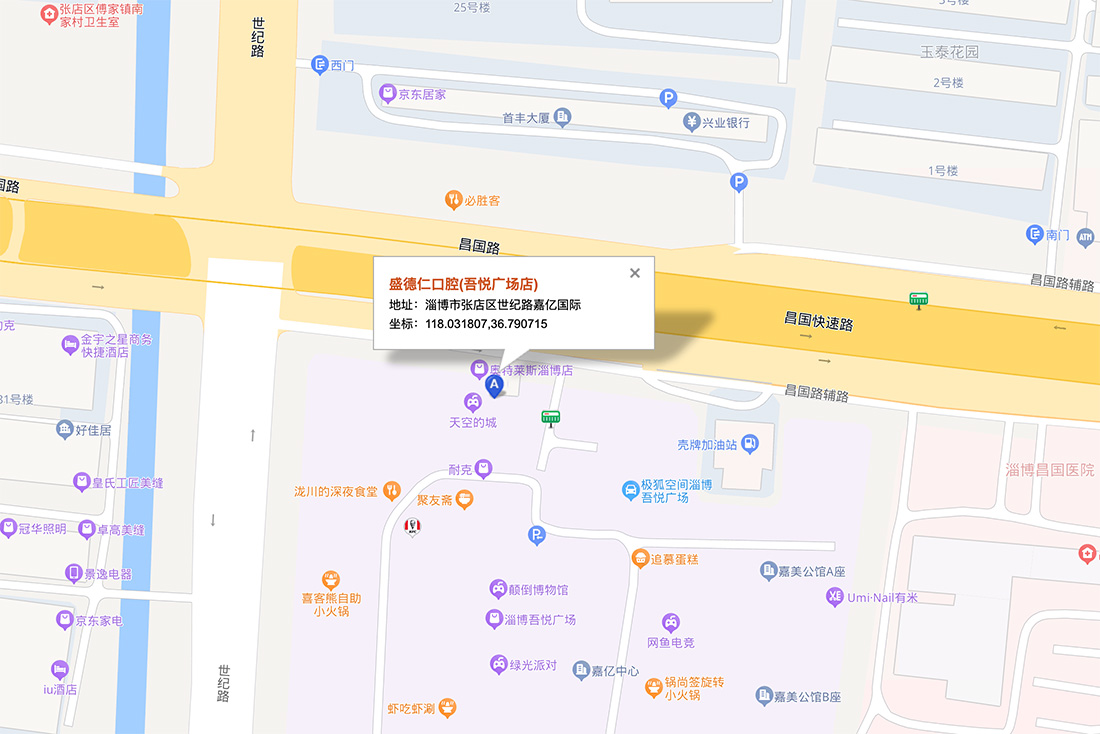The height and width of the screenshot is (734, 1100).
Task: Close the 盛德仁口腔 info popup
Action: tap(634, 273)
